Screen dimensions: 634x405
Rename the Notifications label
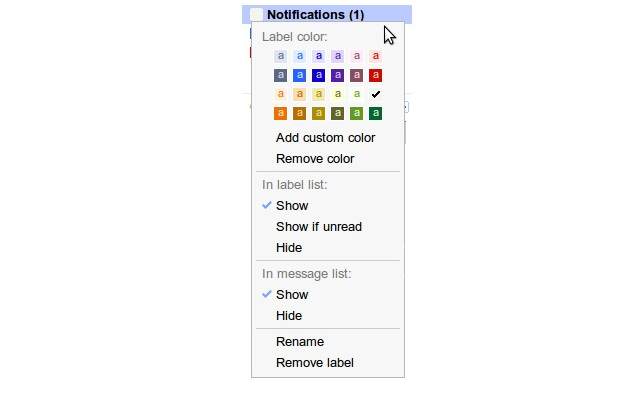point(300,342)
